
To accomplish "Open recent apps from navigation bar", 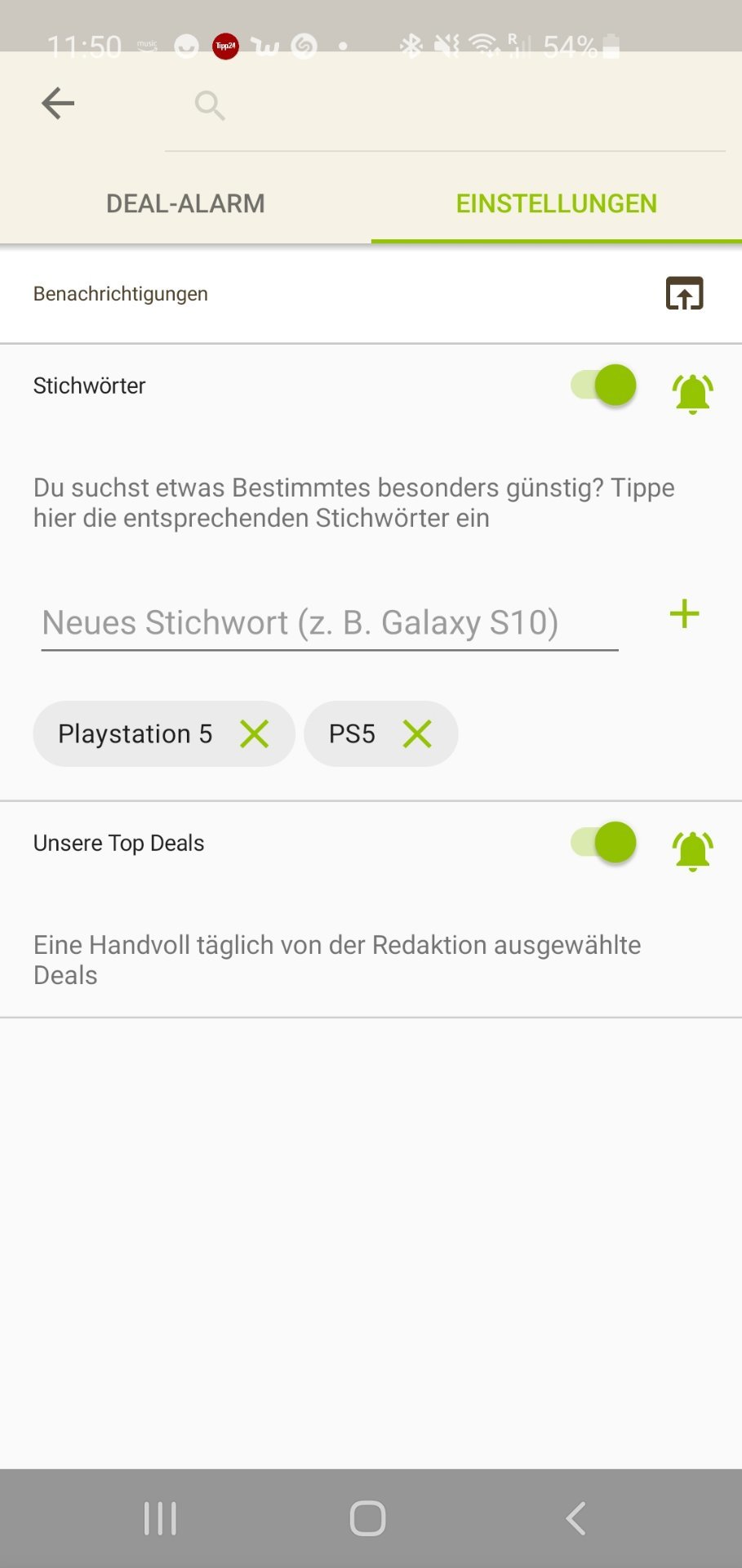I will point(160,1518).
